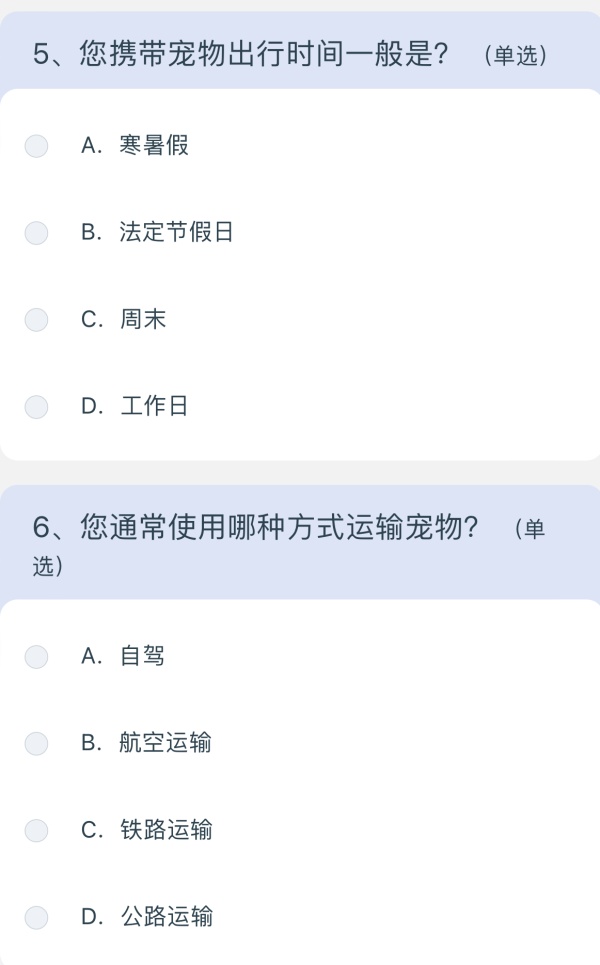Choose 法定节假日 as pet travel time

36,233
